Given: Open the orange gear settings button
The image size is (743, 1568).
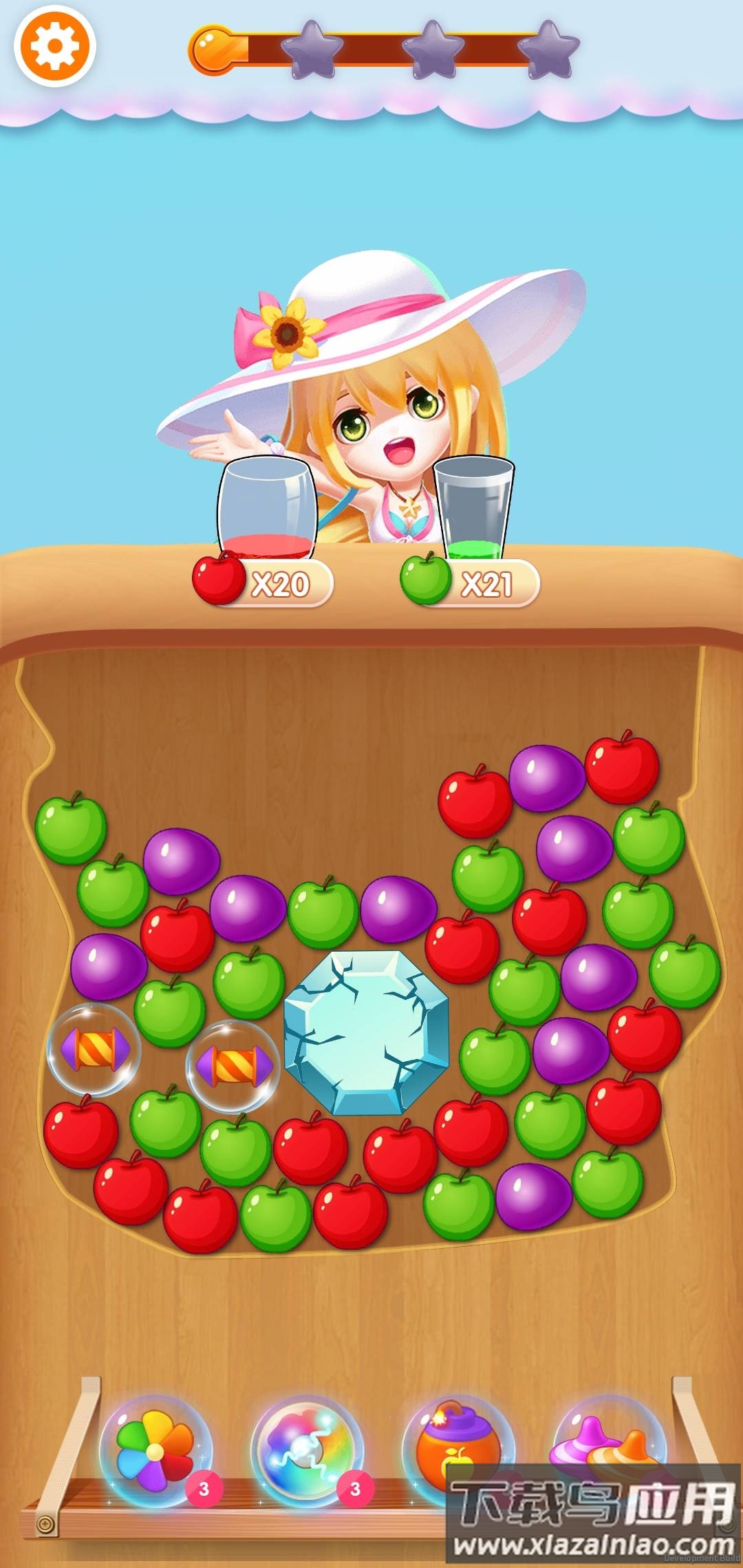Looking at the screenshot, I should [54, 46].
